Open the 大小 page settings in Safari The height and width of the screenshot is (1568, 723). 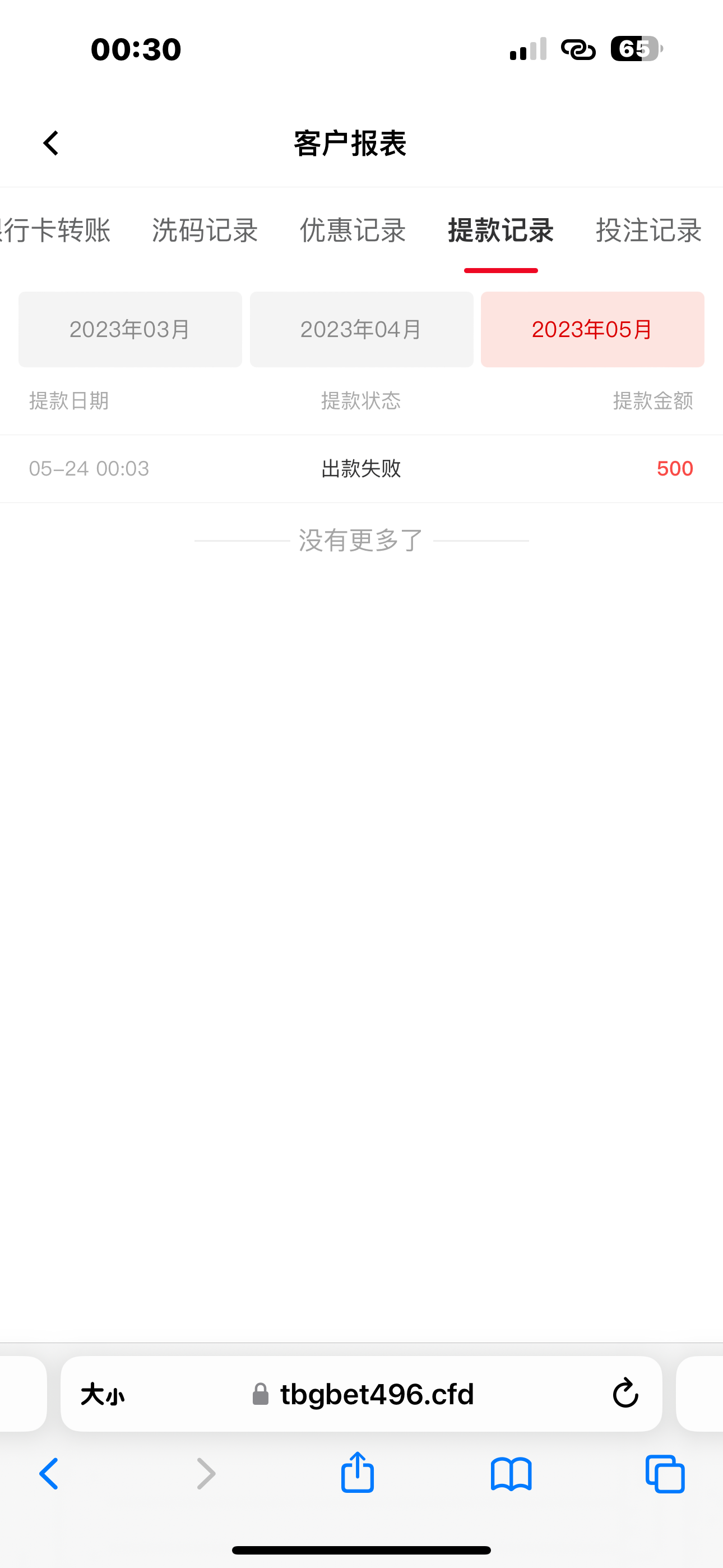[x=102, y=1394]
